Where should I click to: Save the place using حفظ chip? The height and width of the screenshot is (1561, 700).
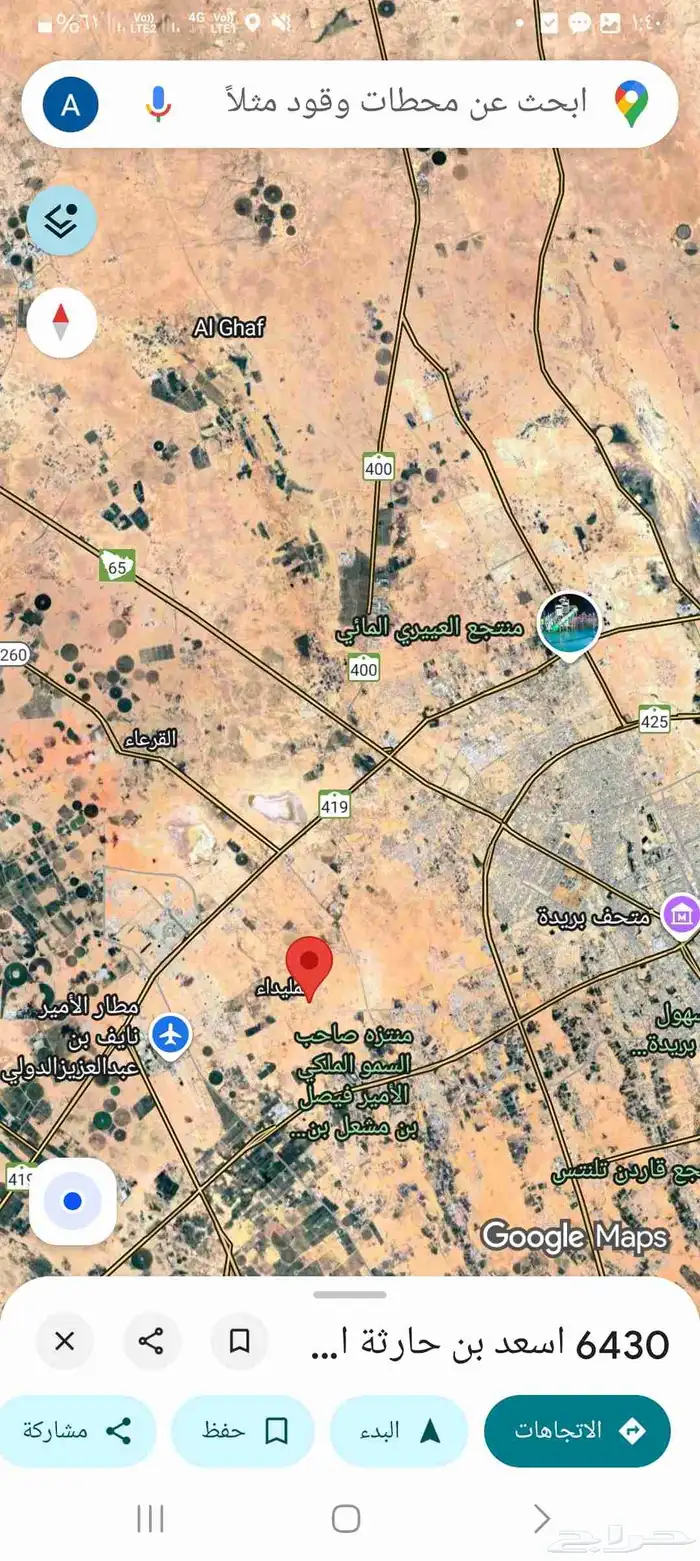[242, 1431]
